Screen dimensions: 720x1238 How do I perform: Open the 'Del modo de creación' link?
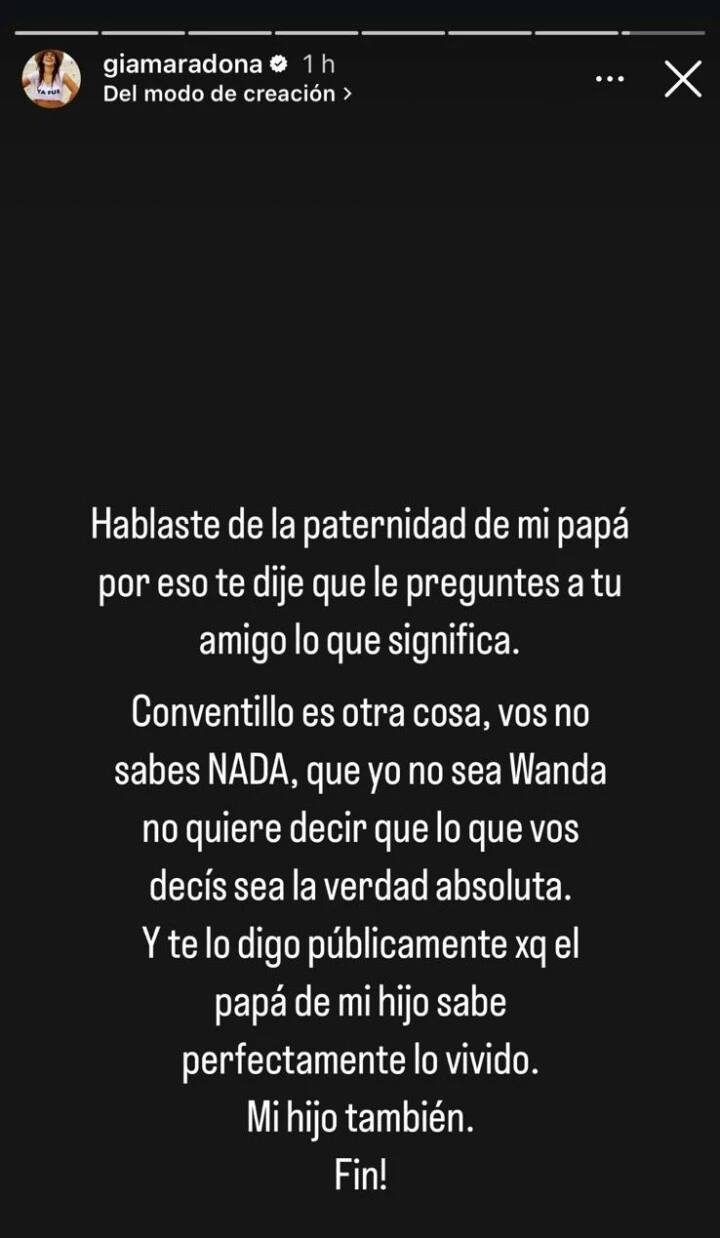pos(226,94)
